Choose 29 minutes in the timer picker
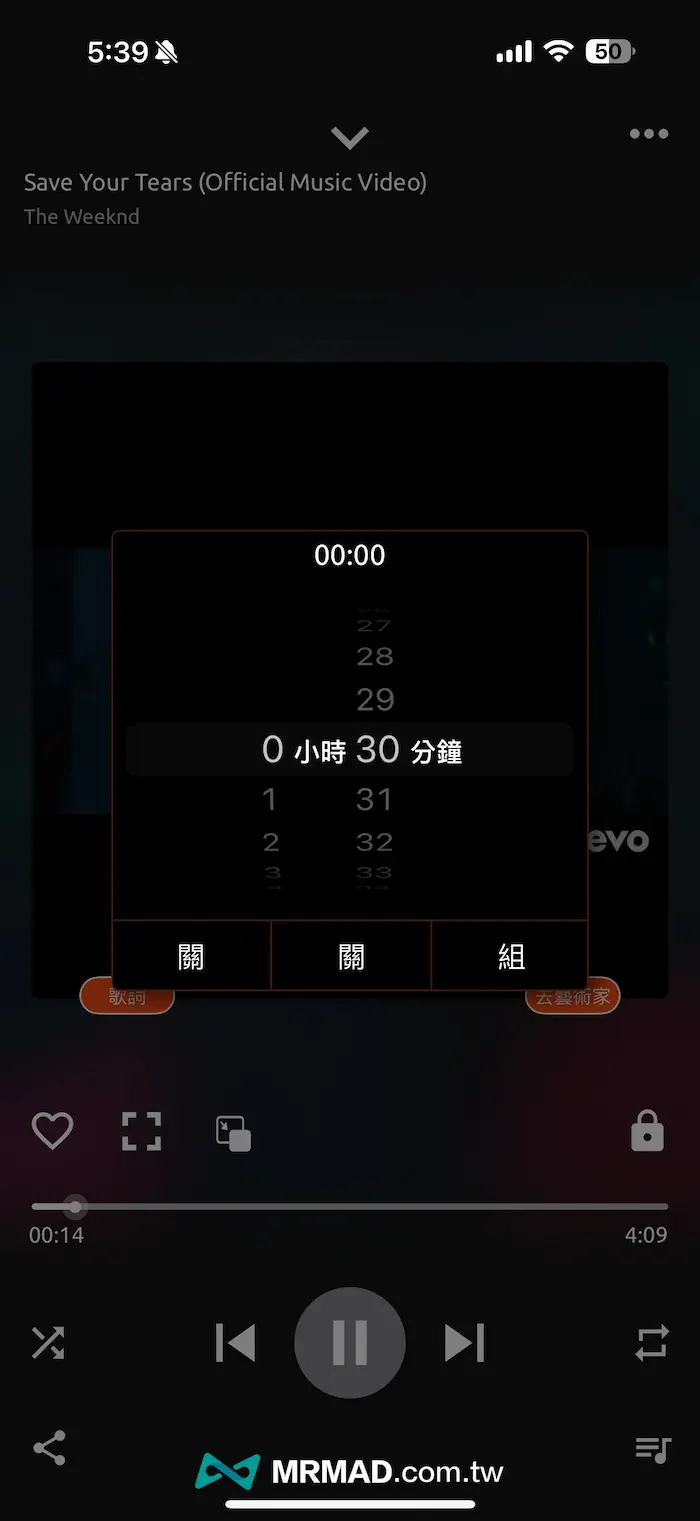This screenshot has height=1521, width=700. coord(375,699)
